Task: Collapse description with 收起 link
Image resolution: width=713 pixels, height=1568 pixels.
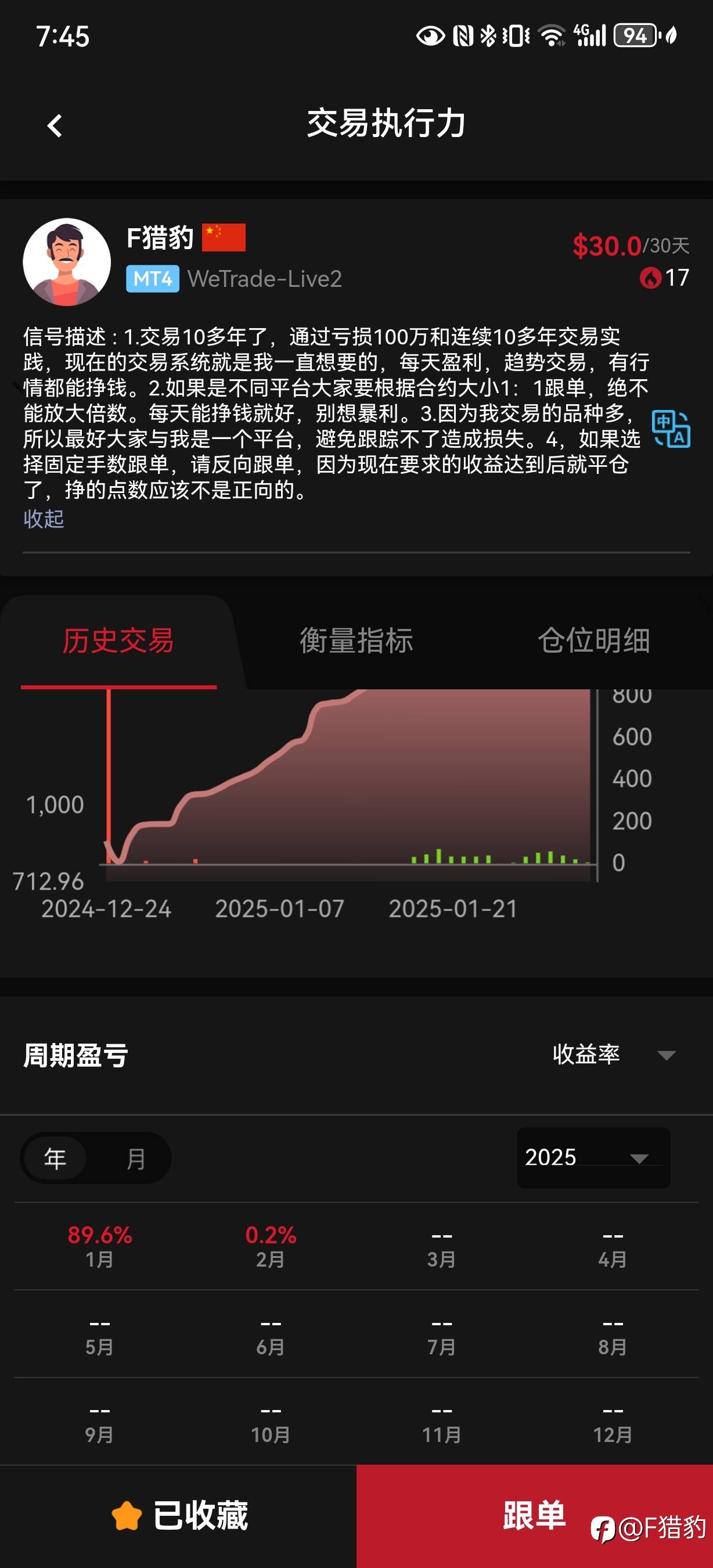Action: [43, 519]
